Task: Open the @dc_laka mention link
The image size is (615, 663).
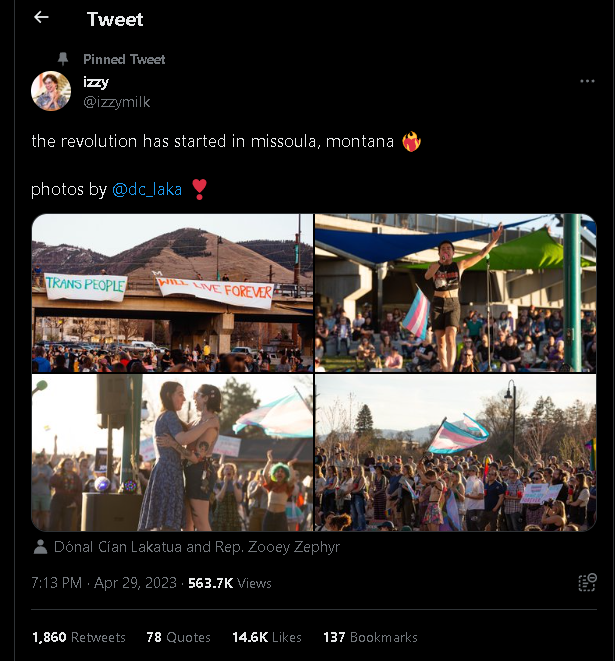Action: click(147, 189)
